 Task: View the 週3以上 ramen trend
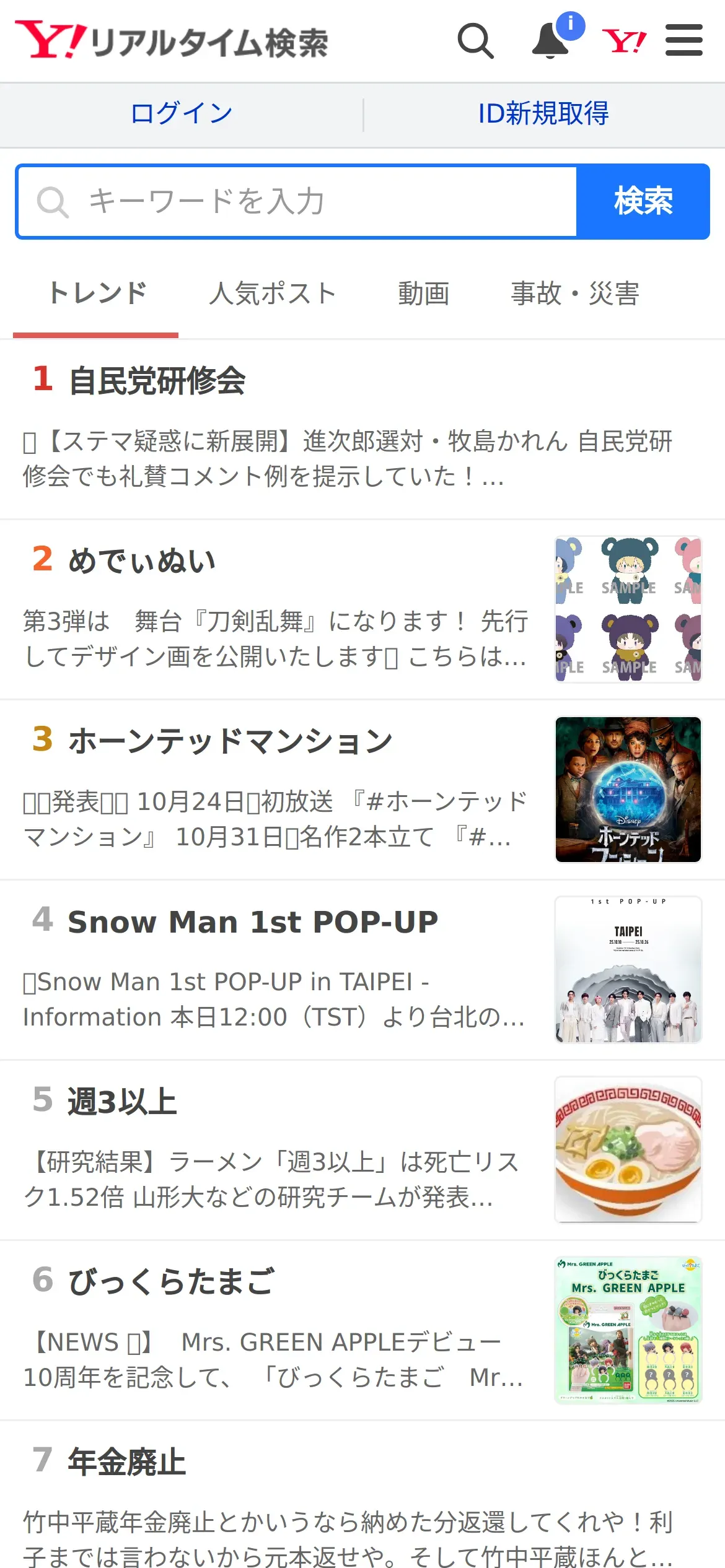tap(123, 1102)
